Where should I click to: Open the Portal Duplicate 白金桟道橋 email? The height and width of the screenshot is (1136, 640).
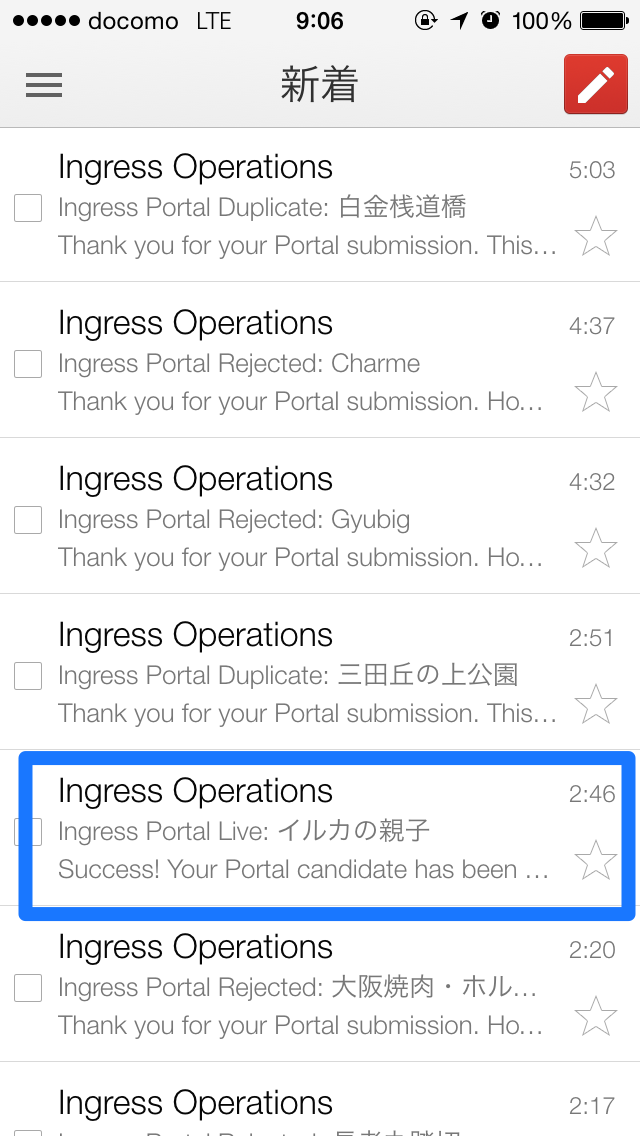click(x=320, y=205)
